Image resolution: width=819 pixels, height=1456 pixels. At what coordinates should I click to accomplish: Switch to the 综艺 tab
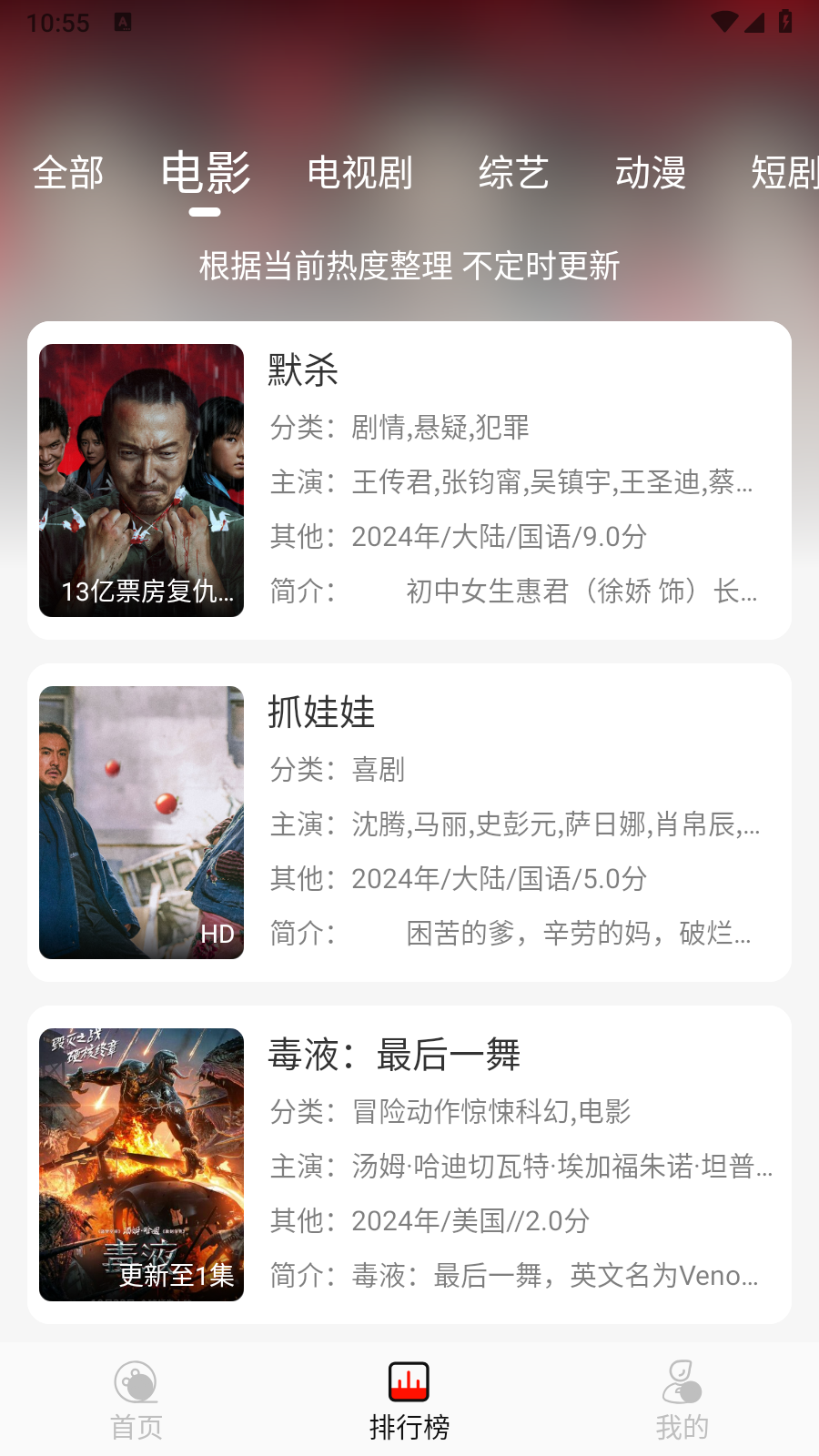pos(514,173)
